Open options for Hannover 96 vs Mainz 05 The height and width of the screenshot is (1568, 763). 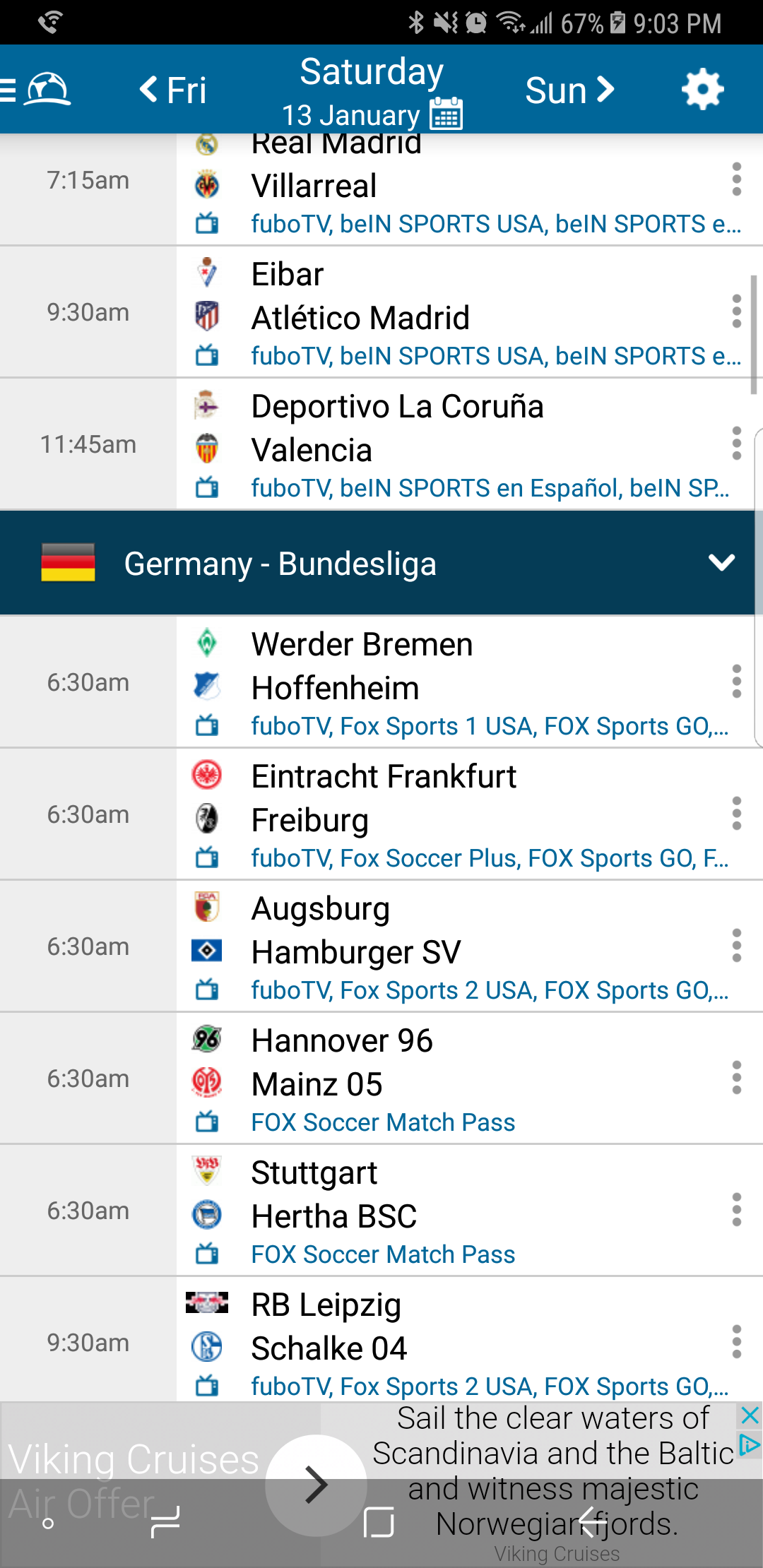click(736, 1078)
